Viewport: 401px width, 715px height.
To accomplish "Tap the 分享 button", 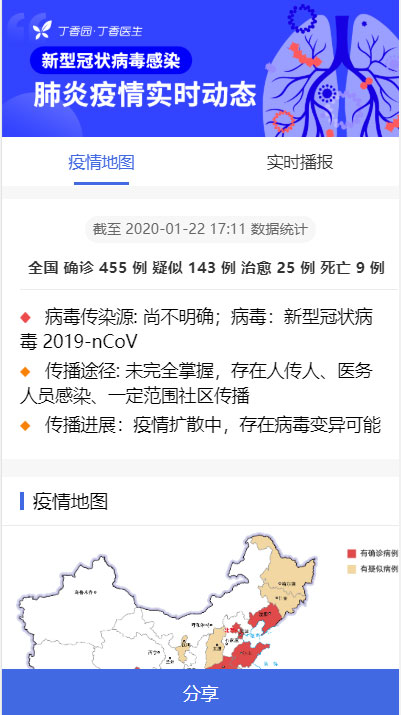I will click(201, 692).
